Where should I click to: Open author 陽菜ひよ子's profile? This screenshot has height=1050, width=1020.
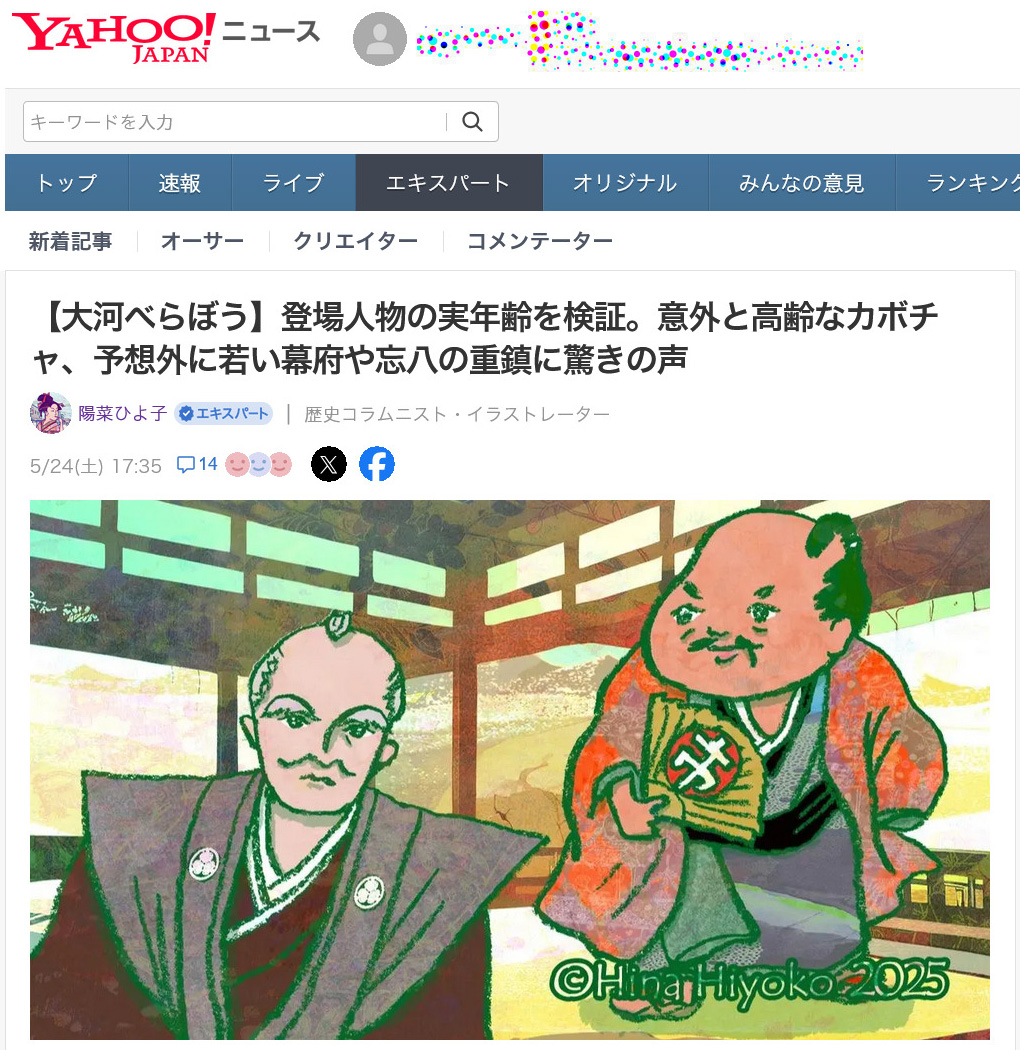(x=122, y=414)
